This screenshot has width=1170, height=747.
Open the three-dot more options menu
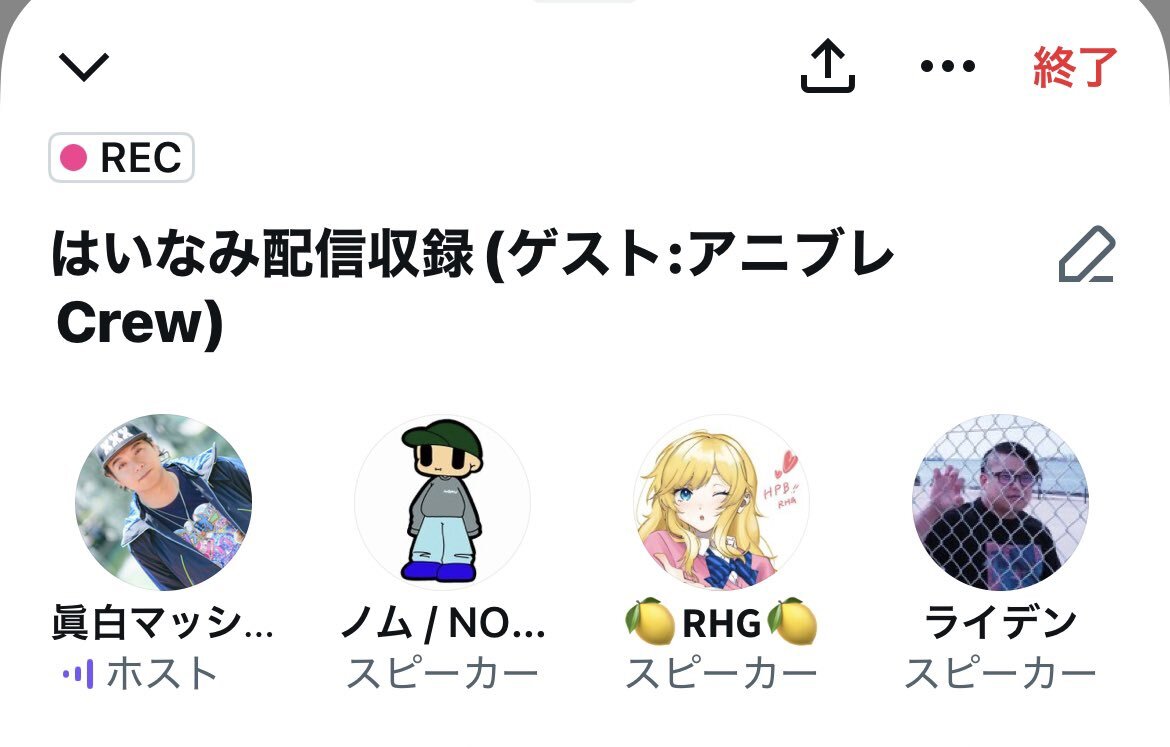(x=946, y=67)
